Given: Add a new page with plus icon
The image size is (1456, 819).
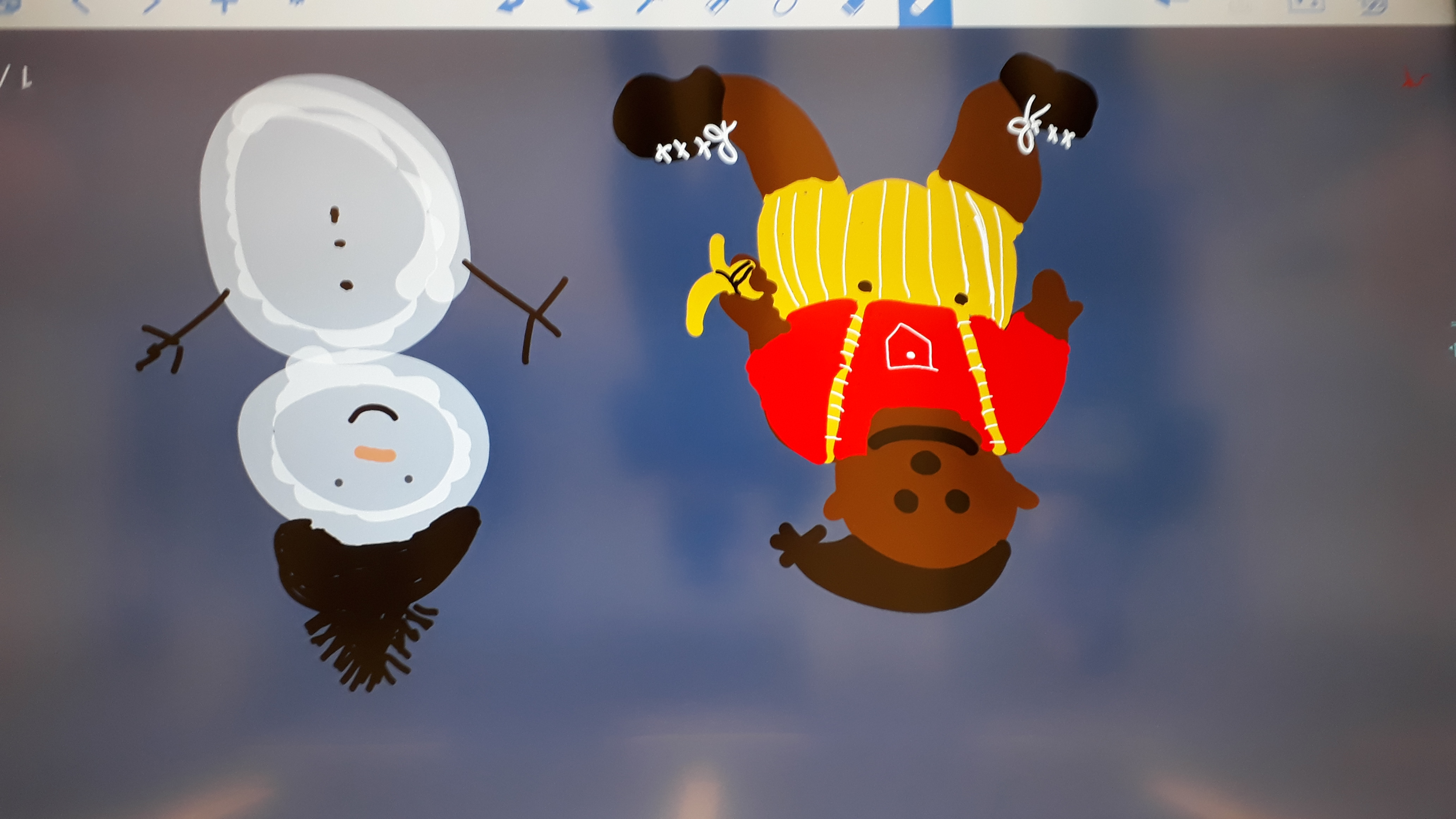Looking at the screenshot, I should (x=224, y=6).
